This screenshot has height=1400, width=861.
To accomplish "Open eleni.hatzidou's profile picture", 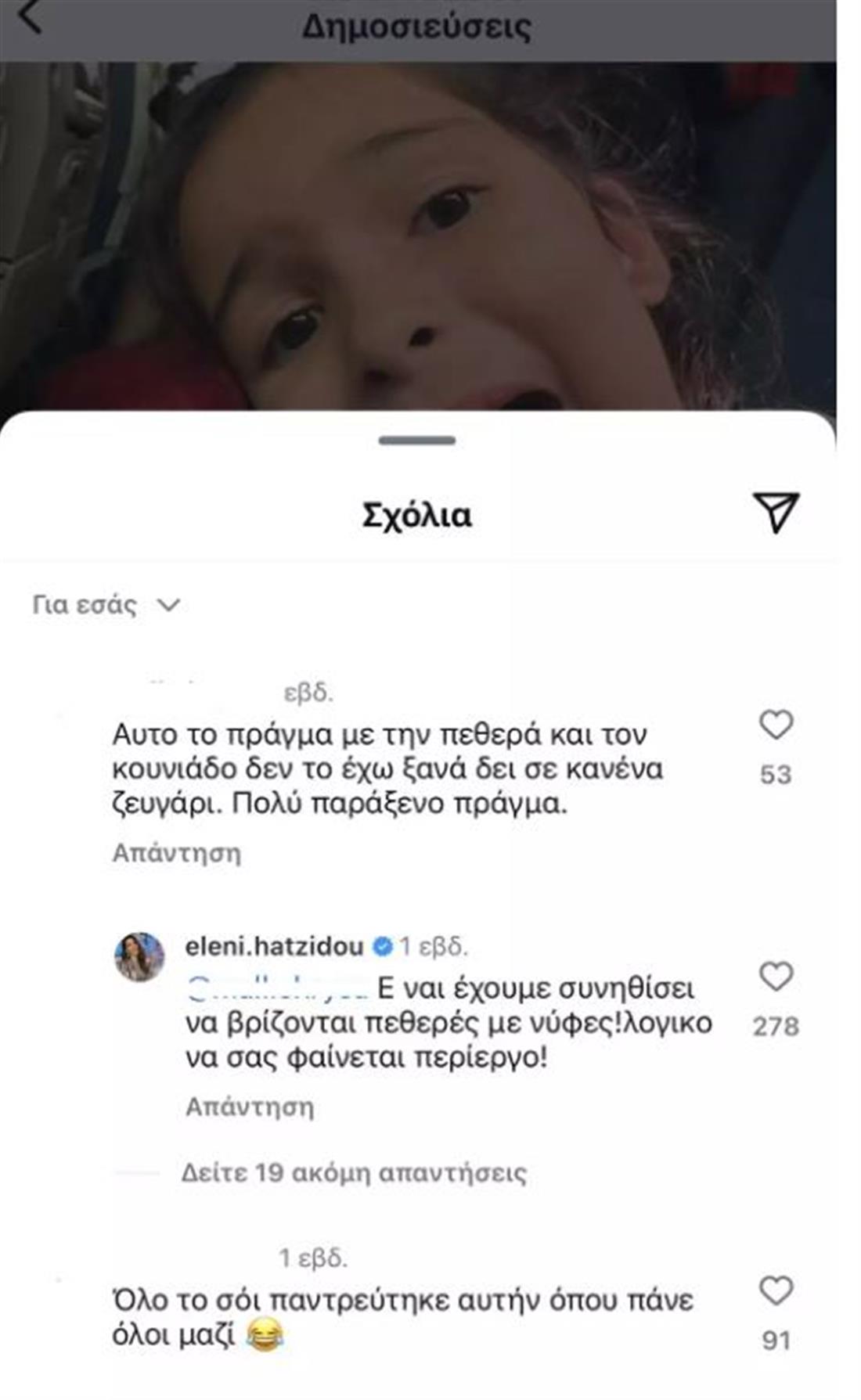I will (x=139, y=956).
